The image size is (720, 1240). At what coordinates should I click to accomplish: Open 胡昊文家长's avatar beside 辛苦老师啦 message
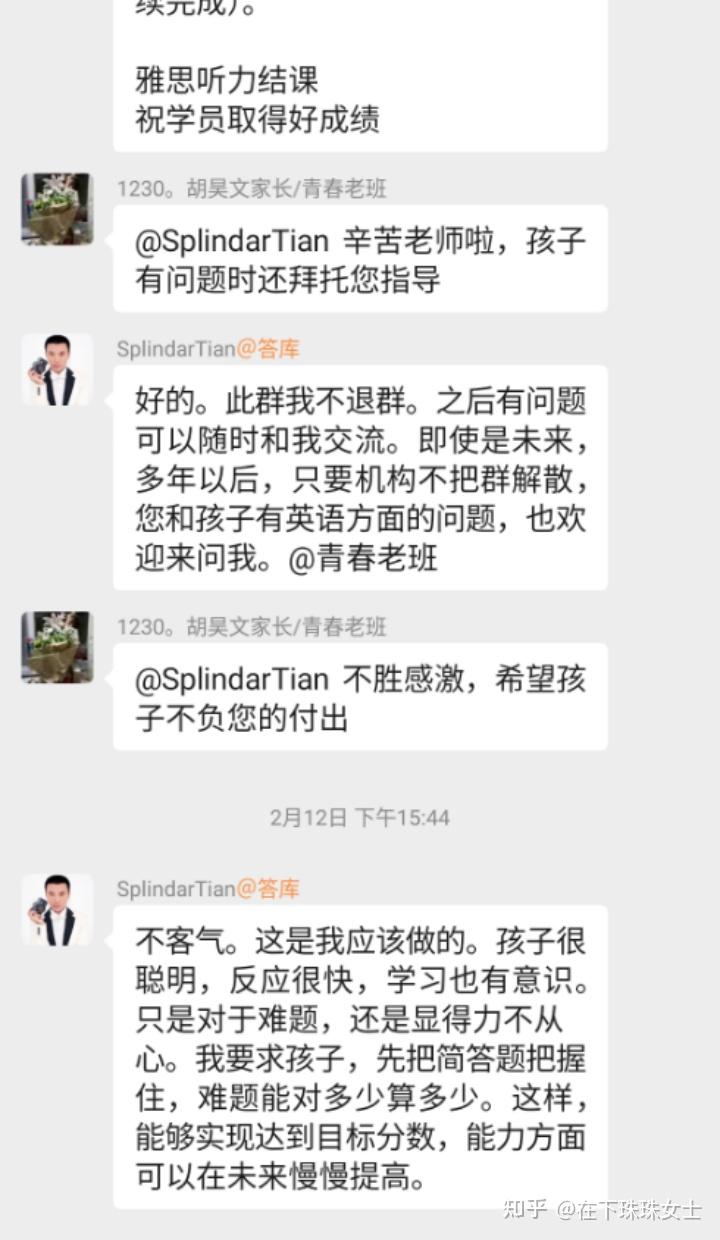click(x=57, y=209)
